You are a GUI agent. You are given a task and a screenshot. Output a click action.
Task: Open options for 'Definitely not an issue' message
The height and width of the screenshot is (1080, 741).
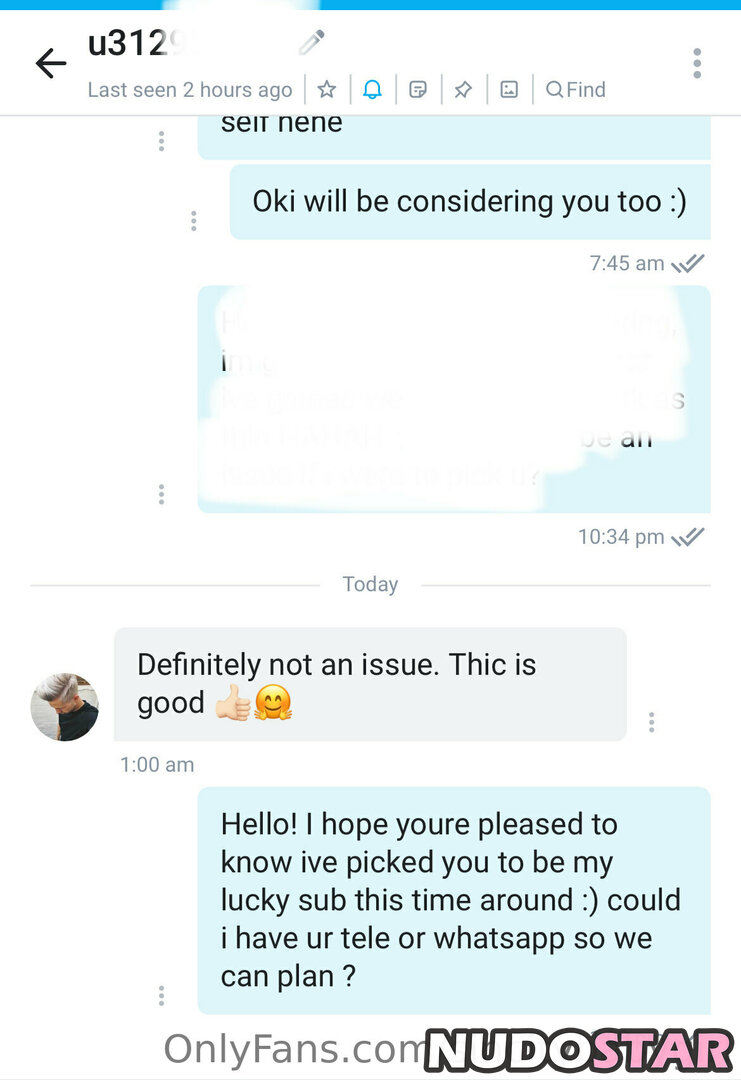click(651, 721)
